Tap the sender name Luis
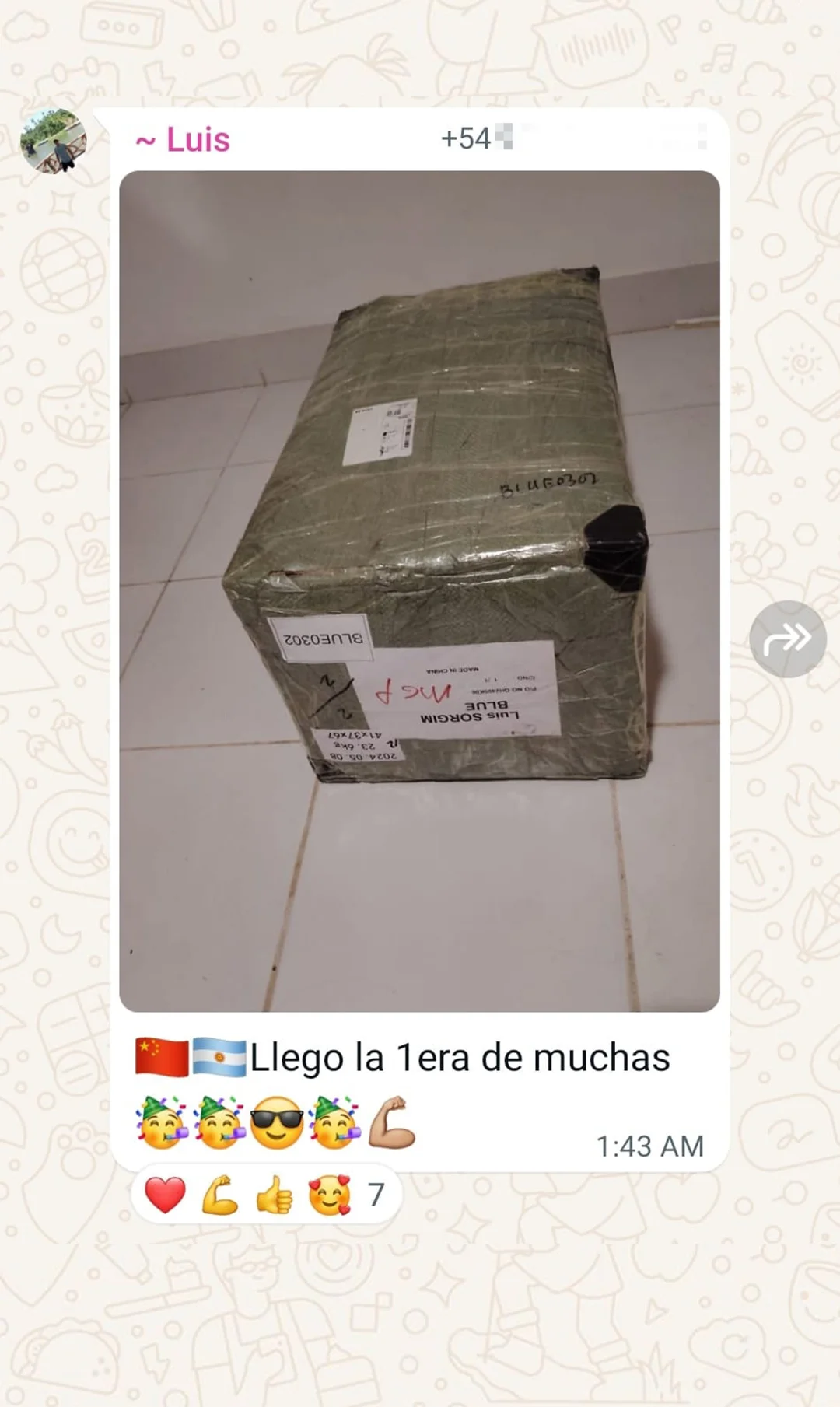The image size is (840, 1407). click(198, 140)
